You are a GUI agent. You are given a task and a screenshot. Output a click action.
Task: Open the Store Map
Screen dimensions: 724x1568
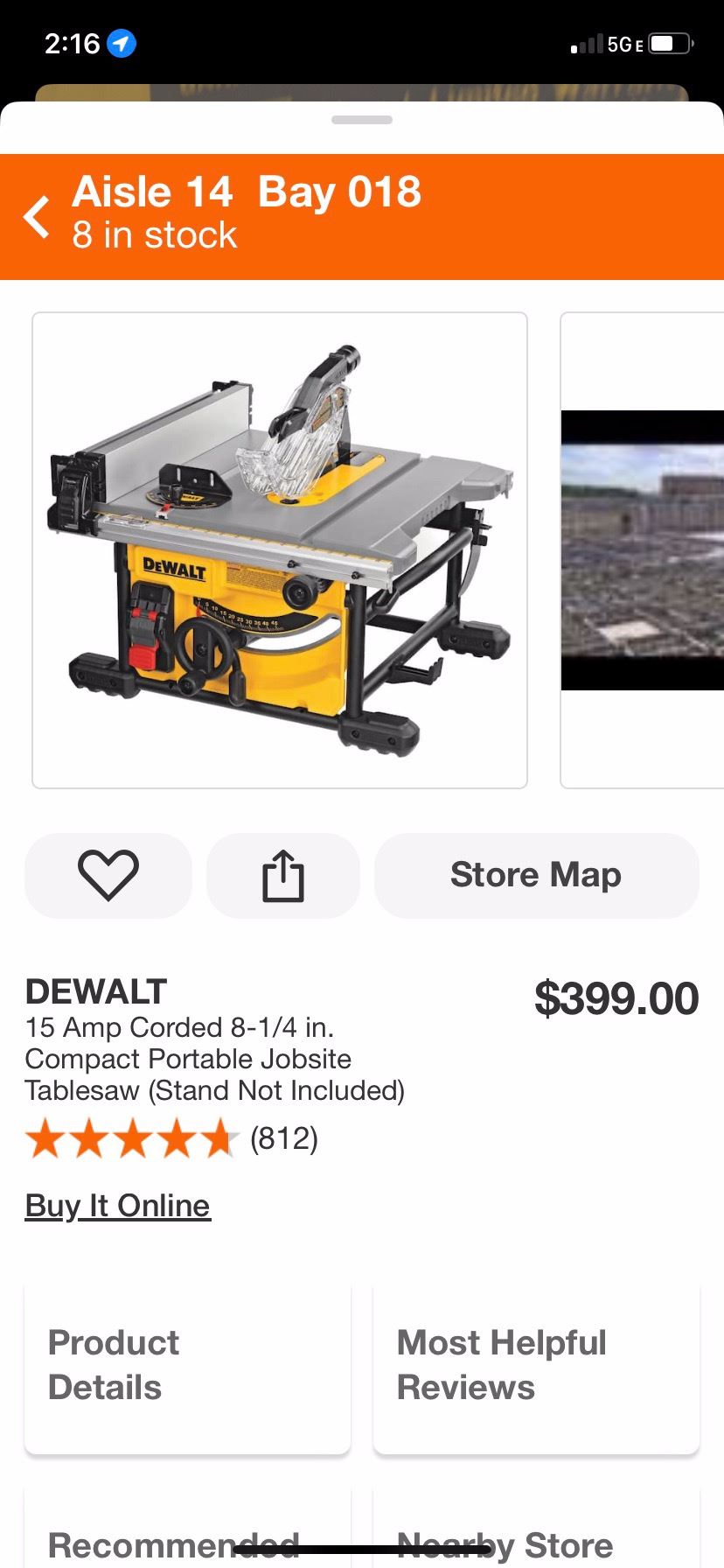pos(536,876)
